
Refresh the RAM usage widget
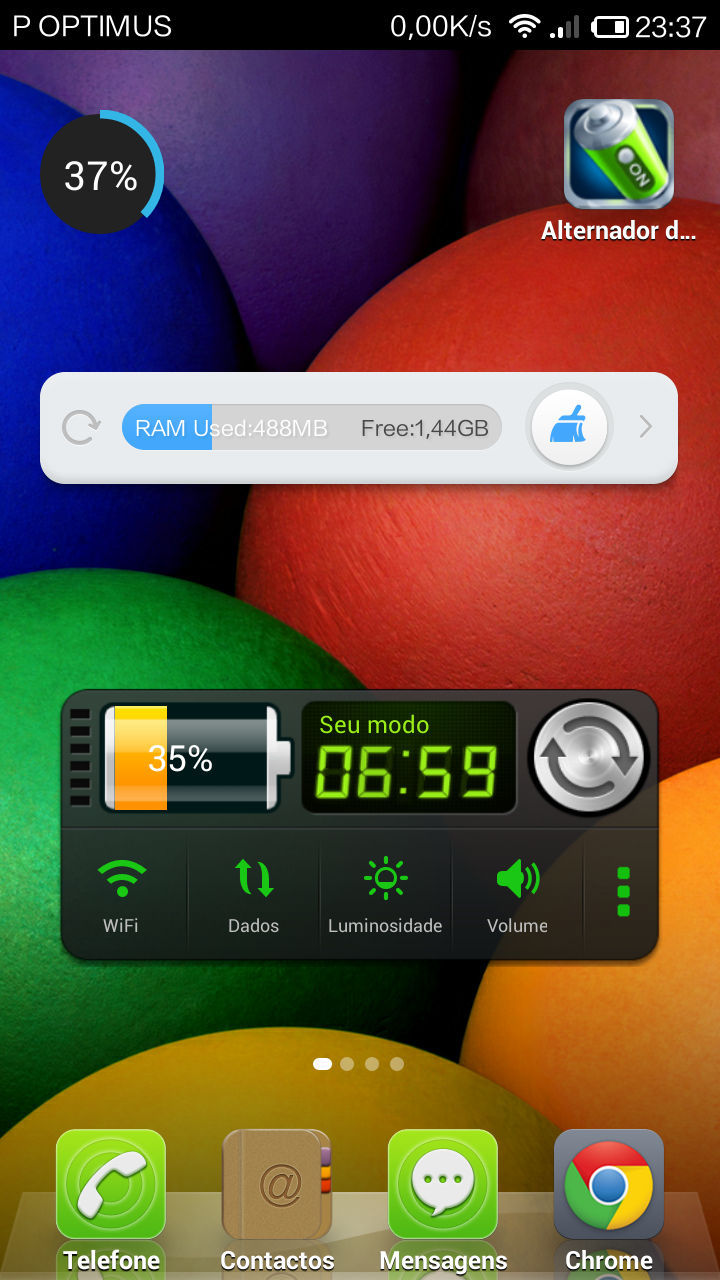81,428
